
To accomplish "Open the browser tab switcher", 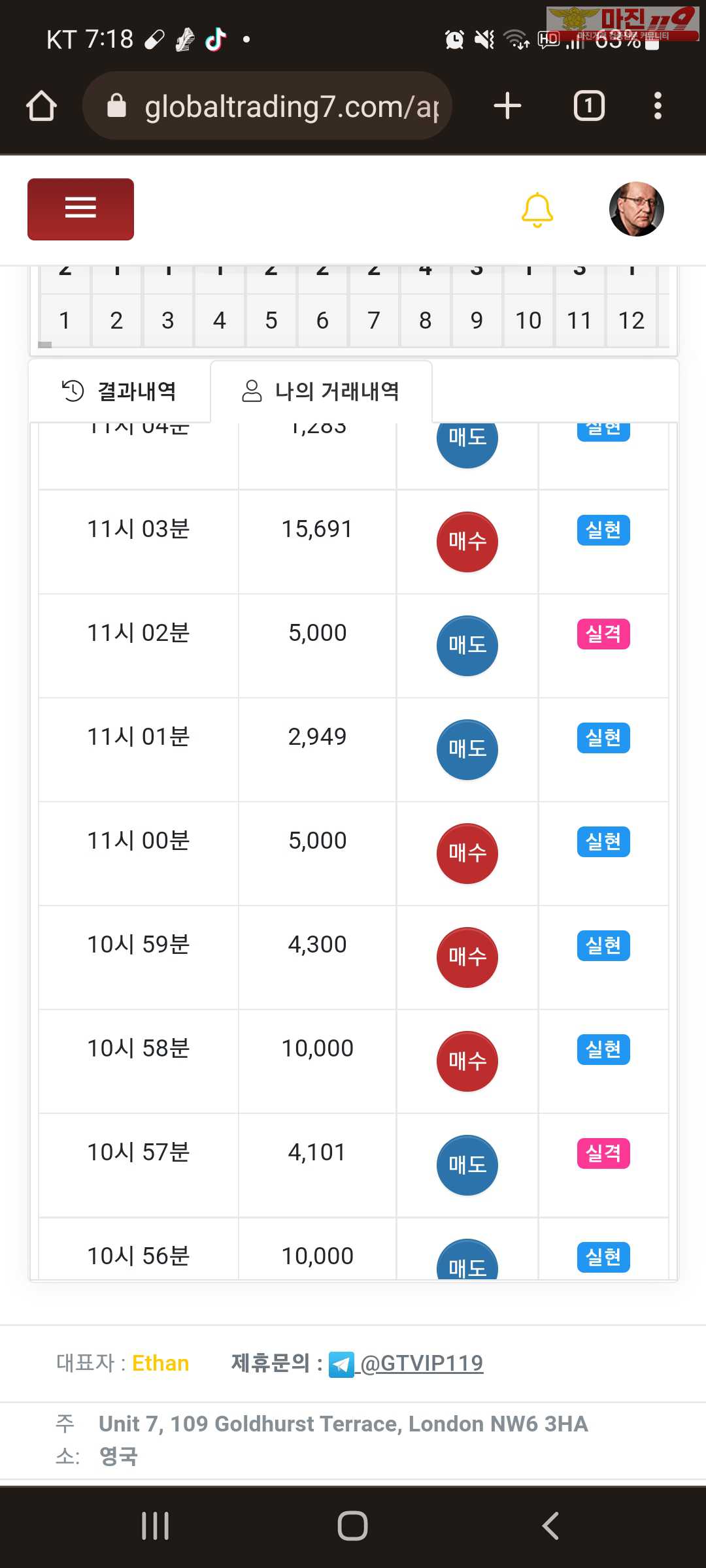I will [x=589, y=106].
